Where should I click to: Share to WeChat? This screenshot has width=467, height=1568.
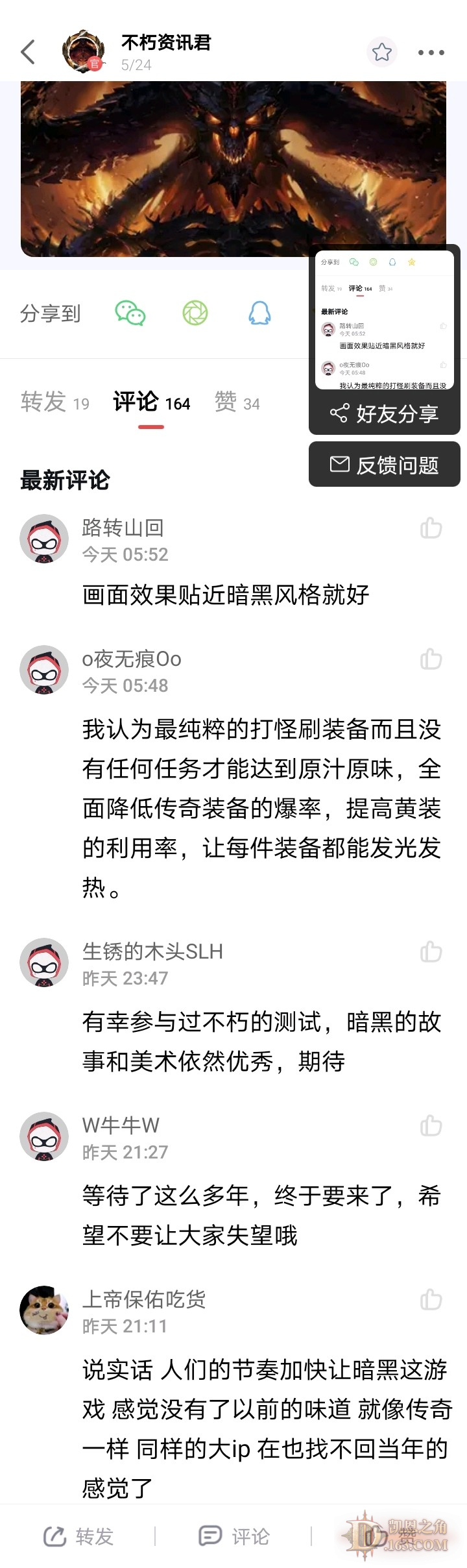[130, 313]
